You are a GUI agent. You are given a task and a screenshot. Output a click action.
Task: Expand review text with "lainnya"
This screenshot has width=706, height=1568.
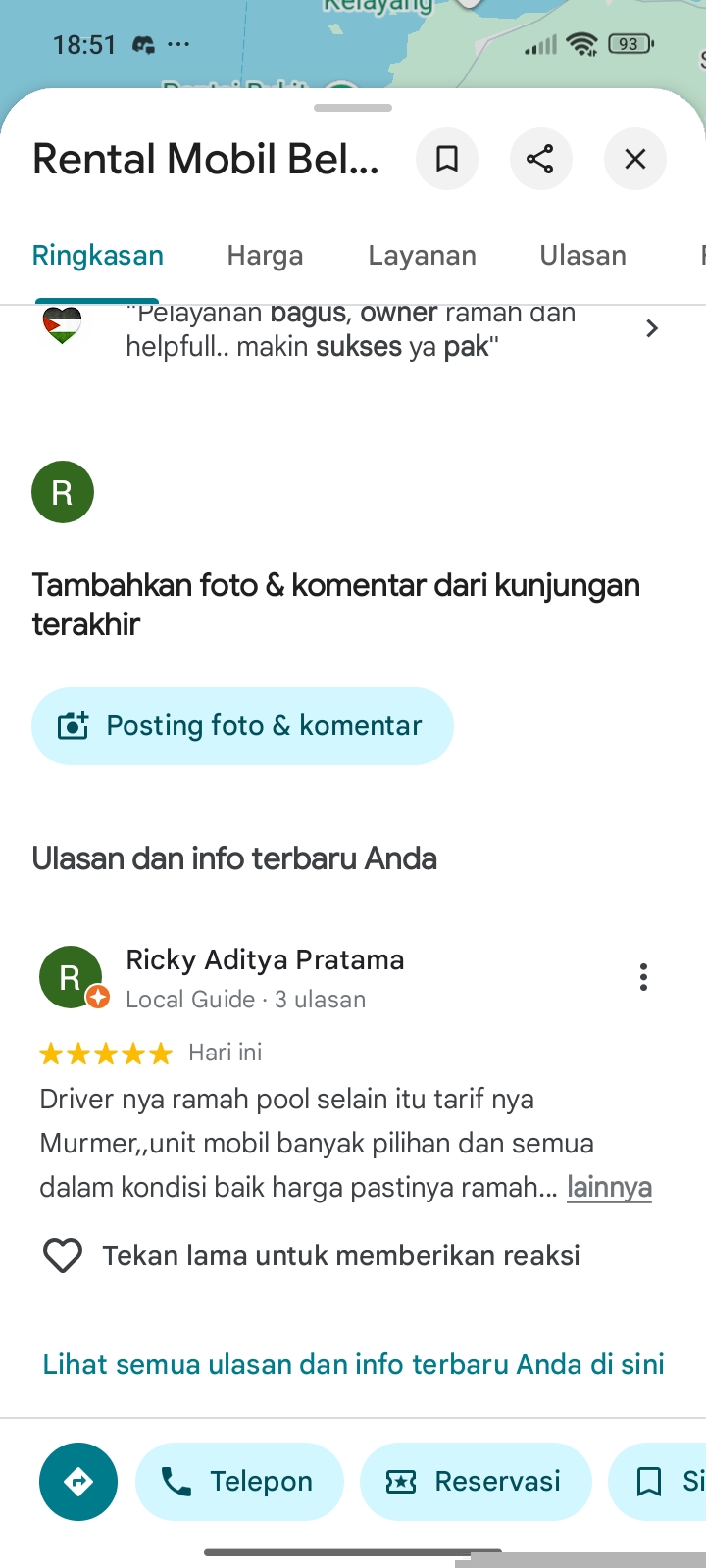coord(609,1188)
